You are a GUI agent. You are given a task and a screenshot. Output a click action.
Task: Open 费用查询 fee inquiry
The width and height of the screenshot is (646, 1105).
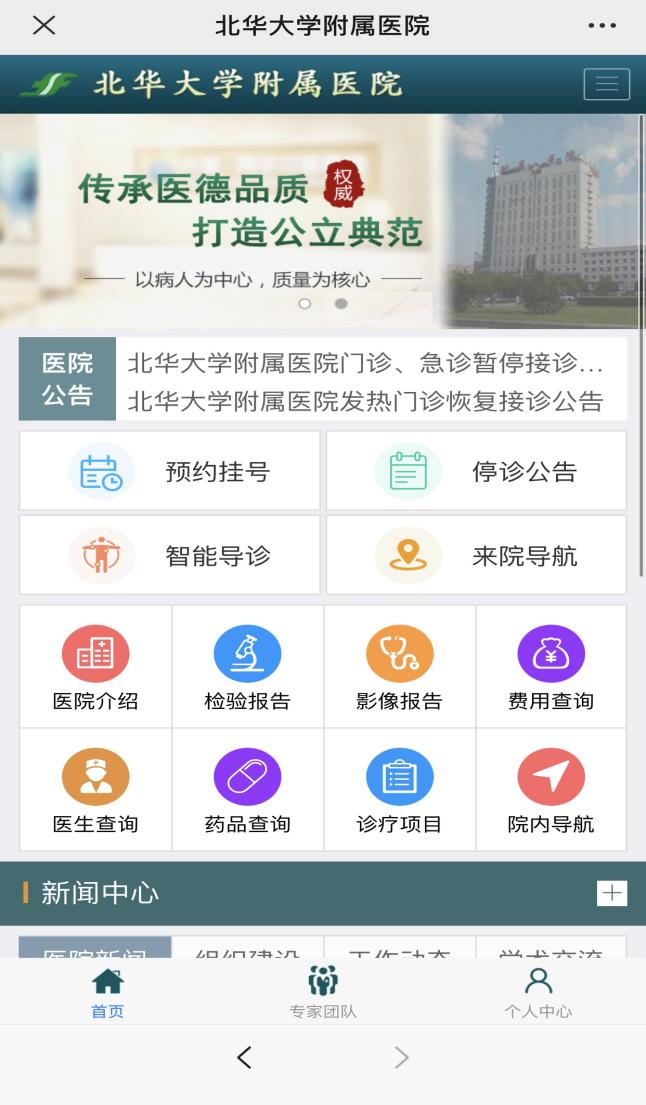(551, 667)
